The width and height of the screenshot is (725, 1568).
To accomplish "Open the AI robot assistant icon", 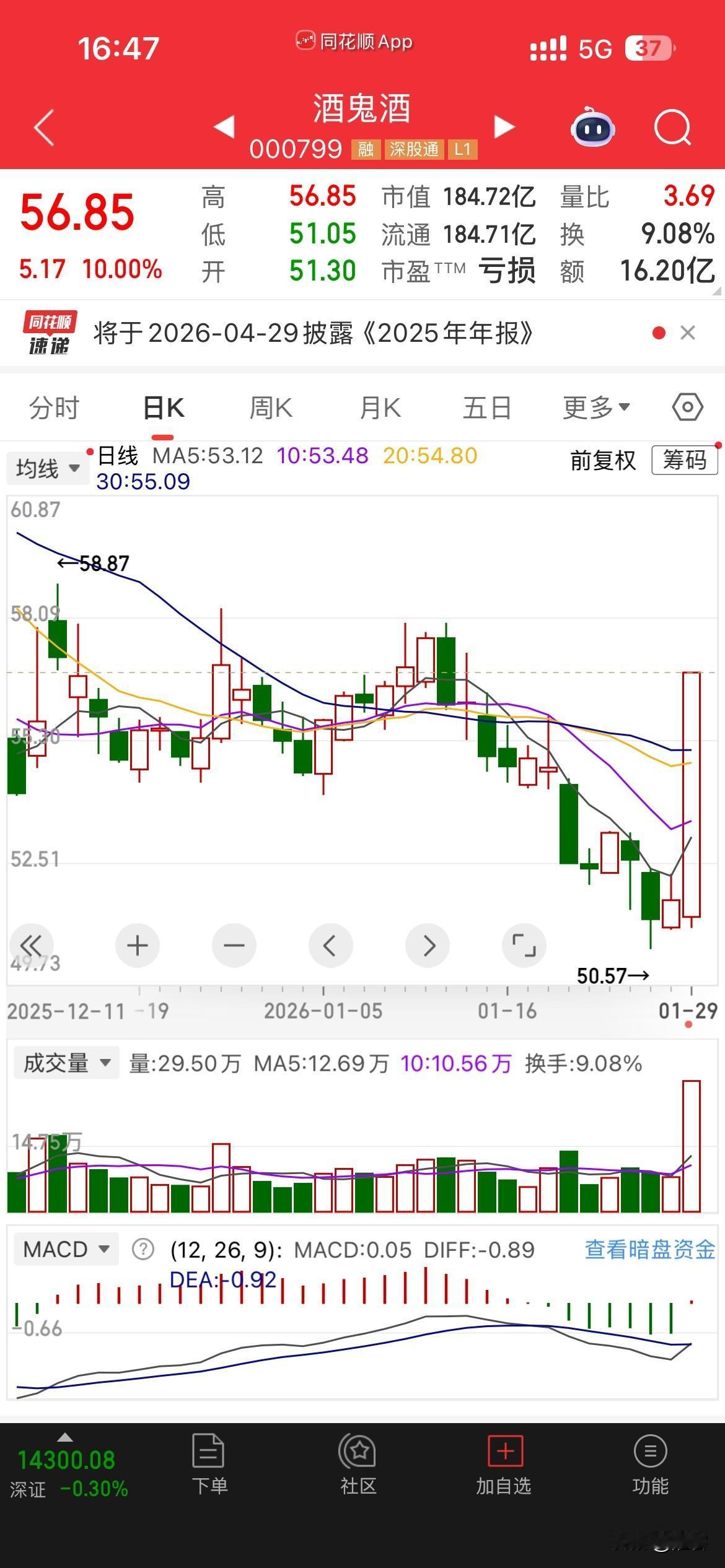I will [592, 128].
